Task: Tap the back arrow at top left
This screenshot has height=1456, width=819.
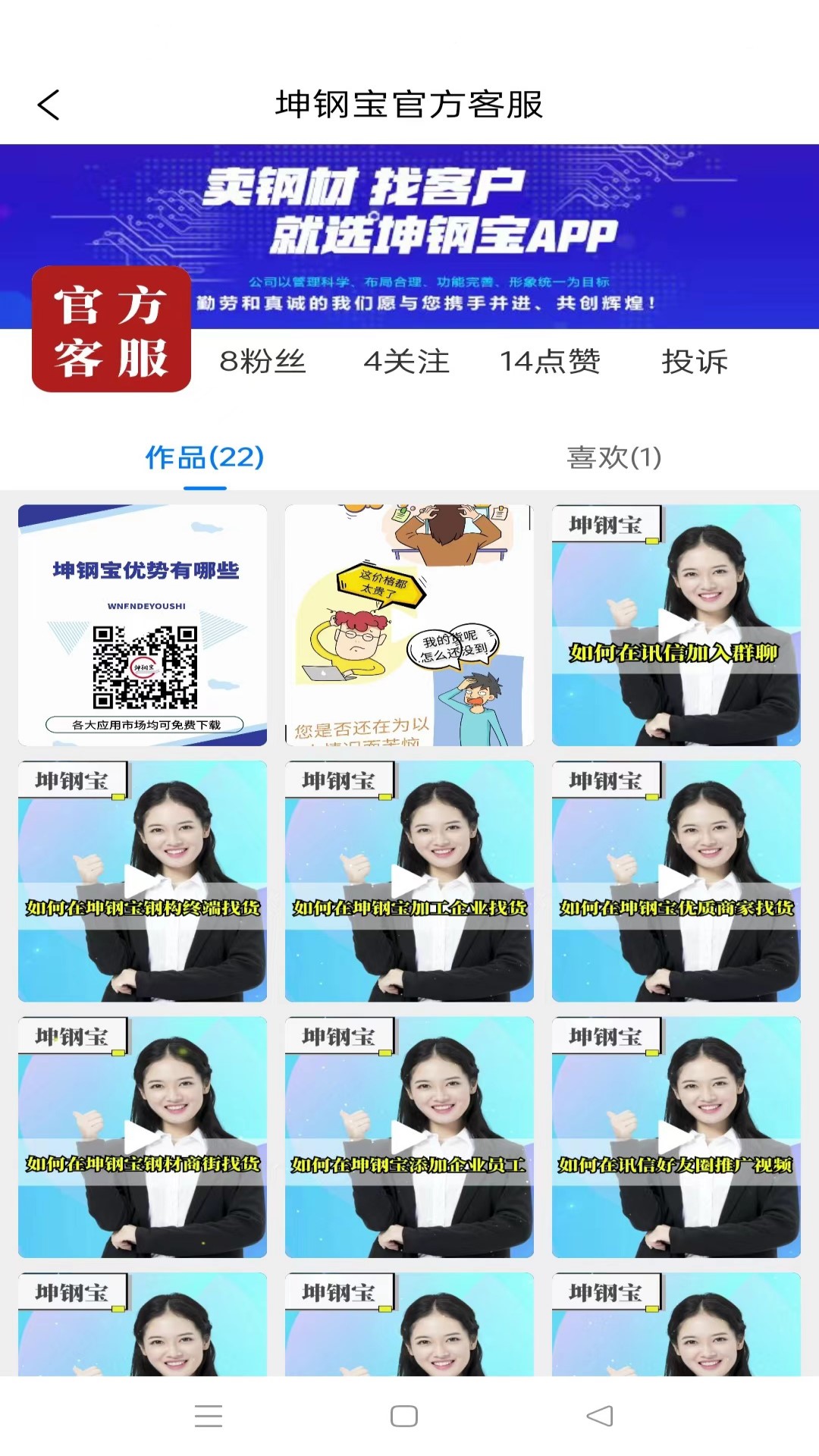Action: tap(48, 105)
